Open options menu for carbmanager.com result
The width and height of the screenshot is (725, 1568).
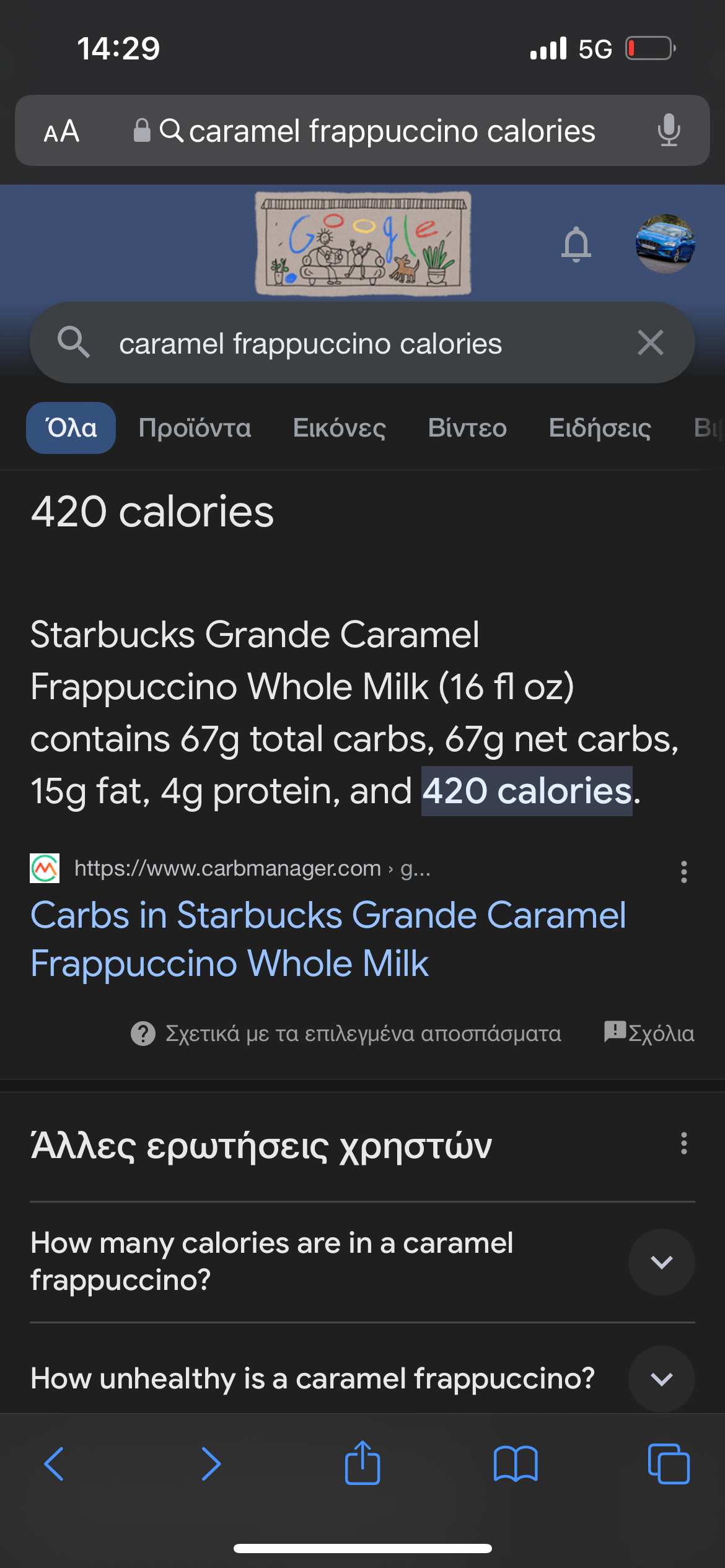pyautogui.click(x=683, y=871)
